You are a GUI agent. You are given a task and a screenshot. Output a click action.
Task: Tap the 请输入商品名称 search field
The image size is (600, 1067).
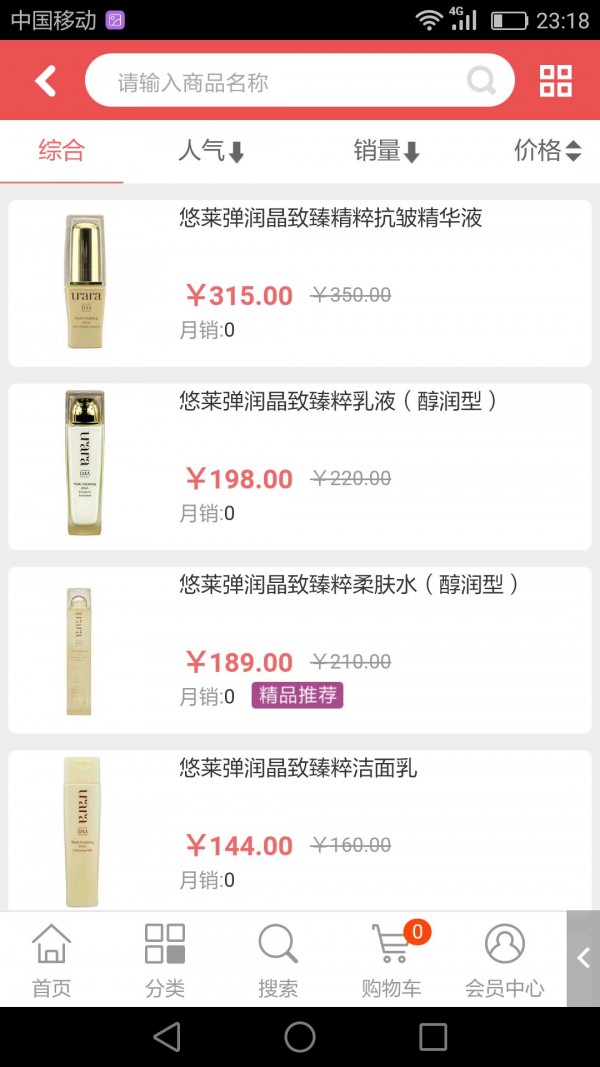click(280, 82)
